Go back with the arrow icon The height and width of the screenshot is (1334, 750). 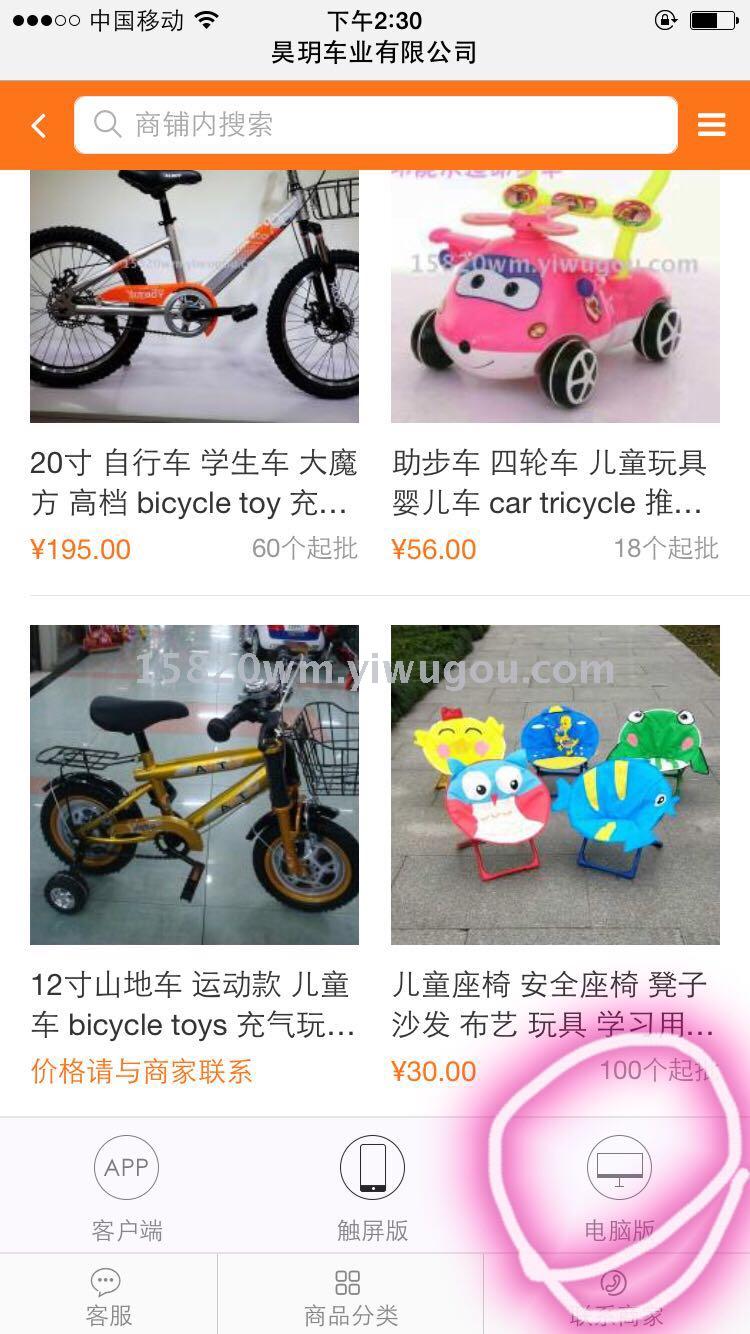click(39, 126)
